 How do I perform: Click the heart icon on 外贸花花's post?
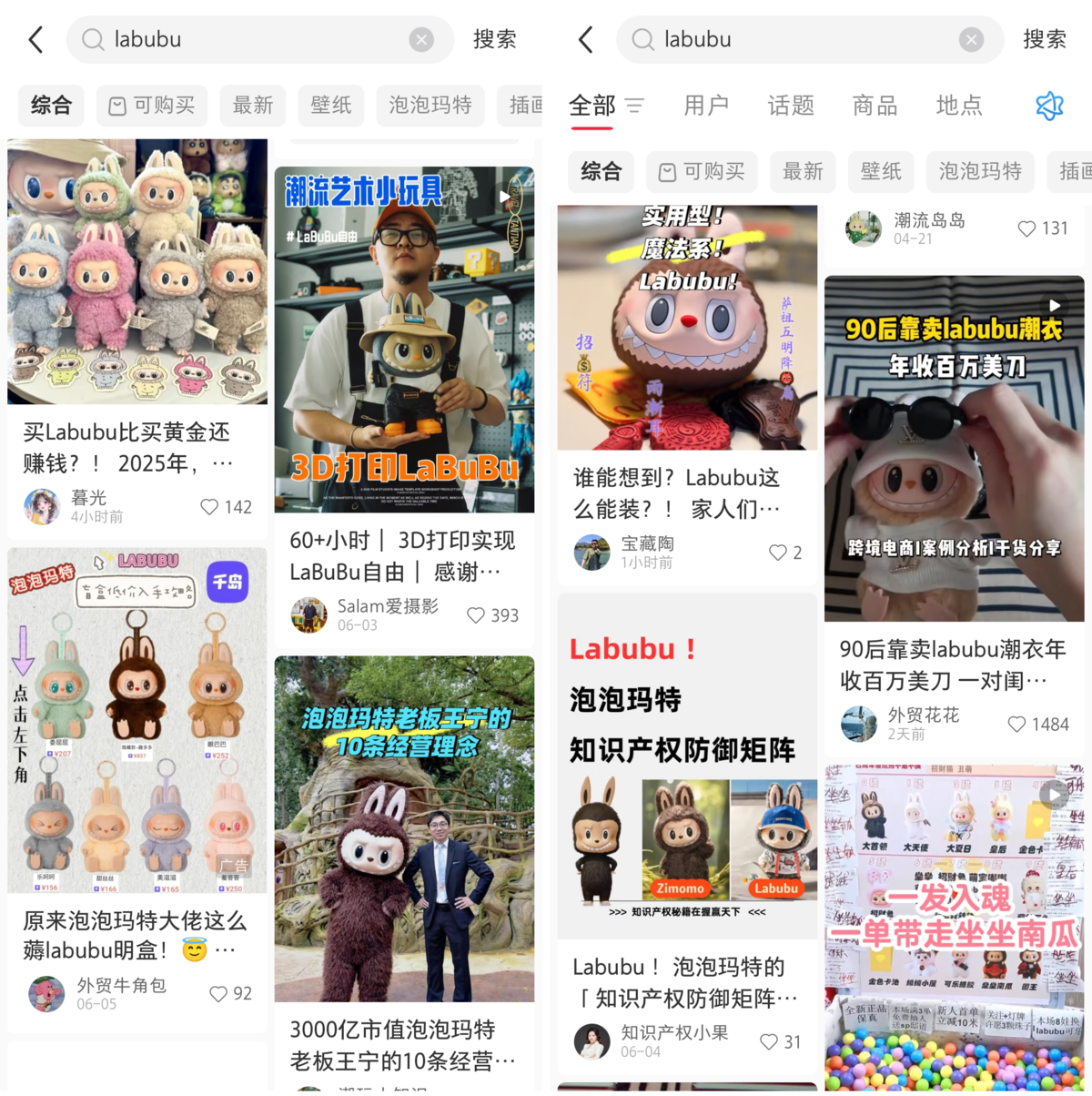click(1017, 725)
